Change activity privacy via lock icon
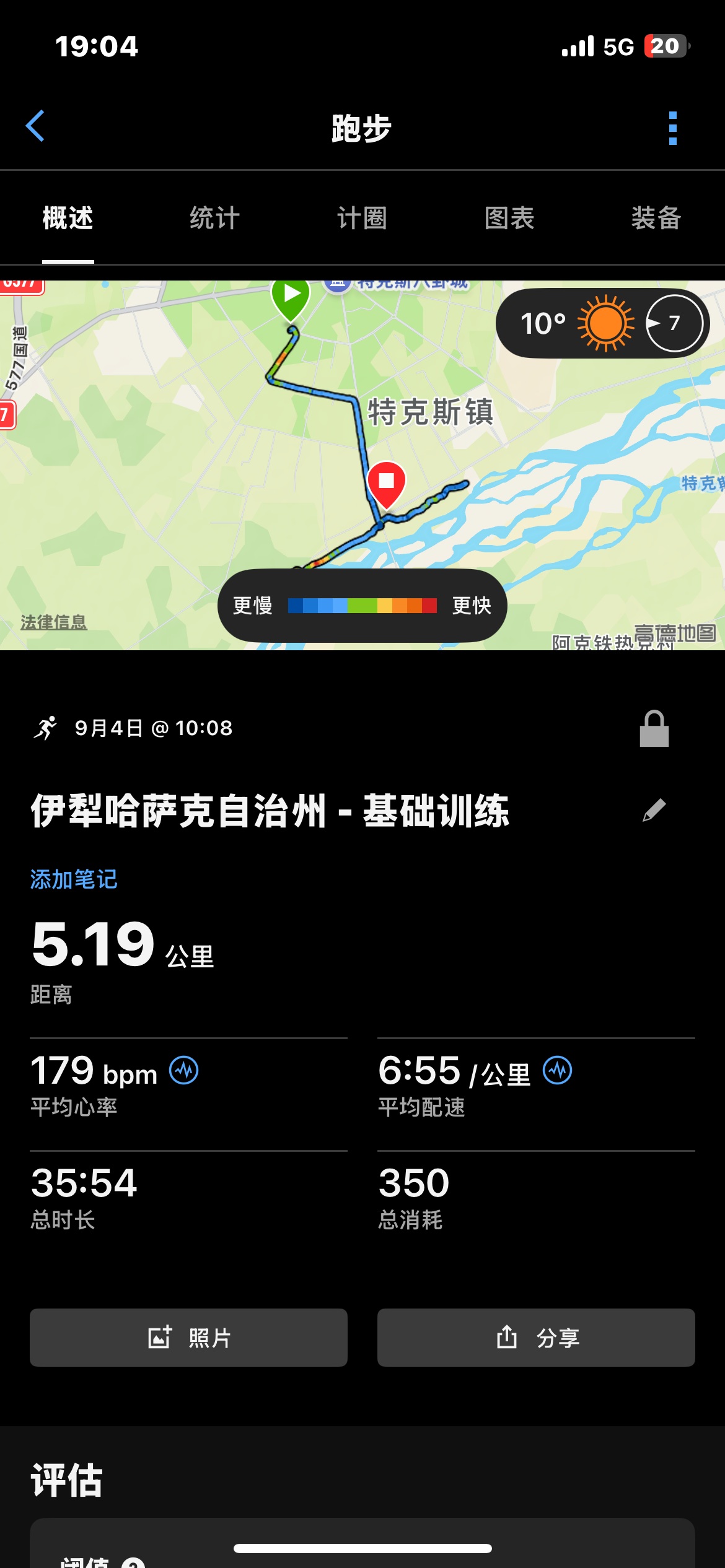Viewport: 725px width, 1568px height. point(654,728)
